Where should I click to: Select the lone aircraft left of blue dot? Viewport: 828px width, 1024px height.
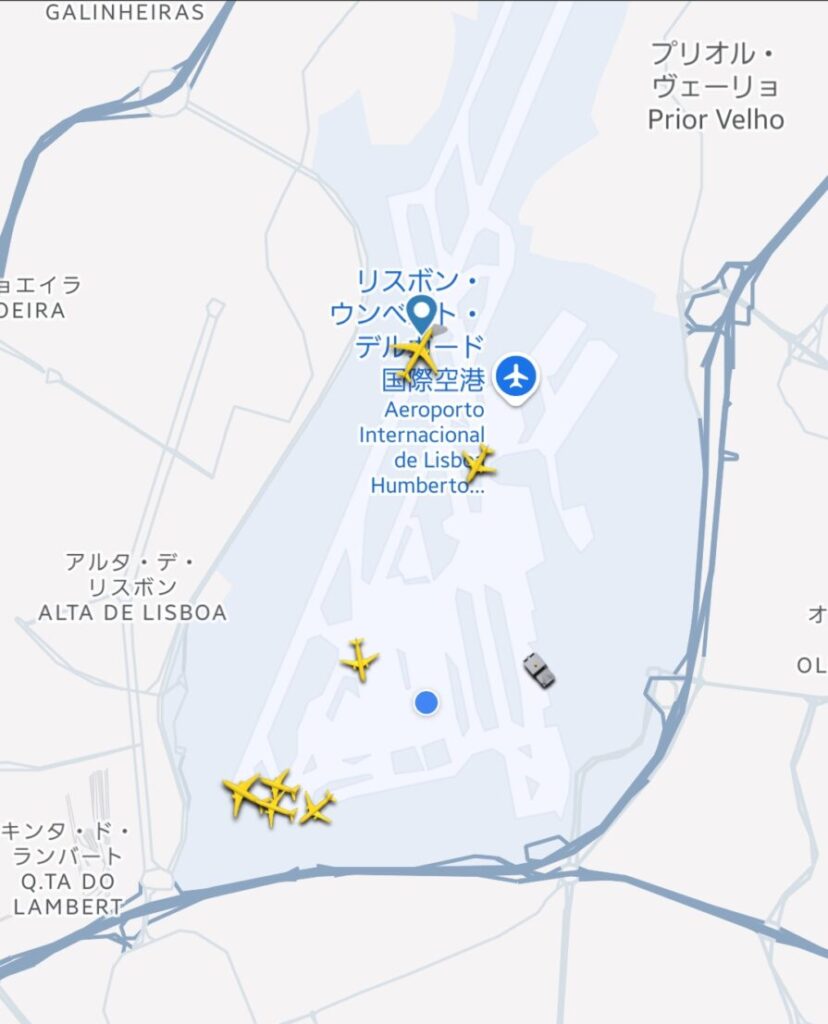point(359,659)
